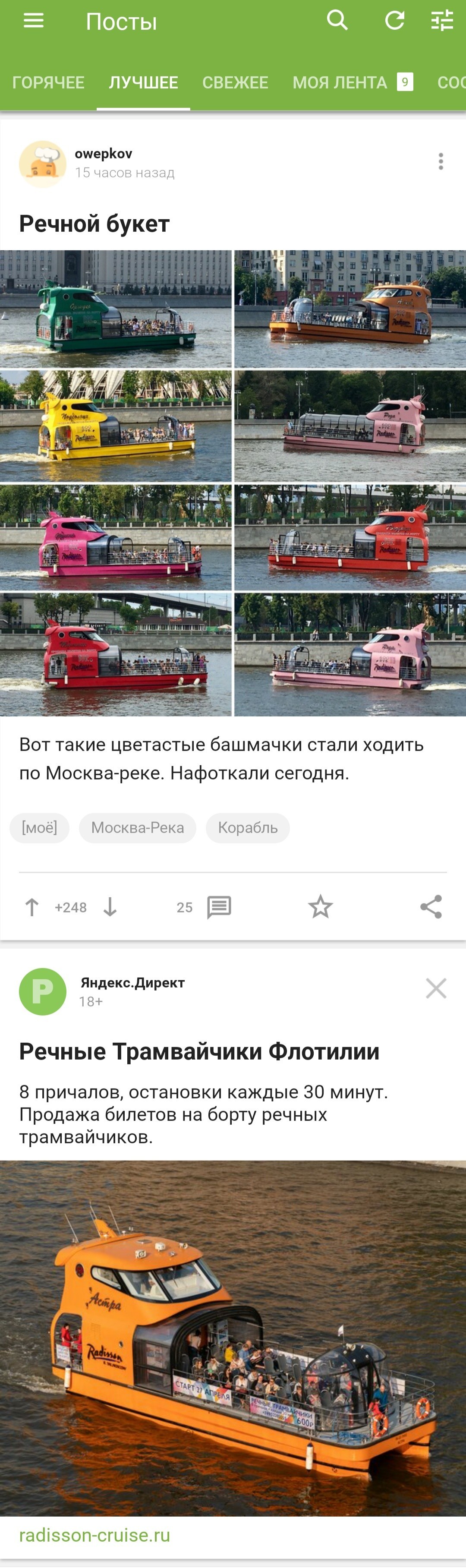Open owepkov's profile avatar

43,164
